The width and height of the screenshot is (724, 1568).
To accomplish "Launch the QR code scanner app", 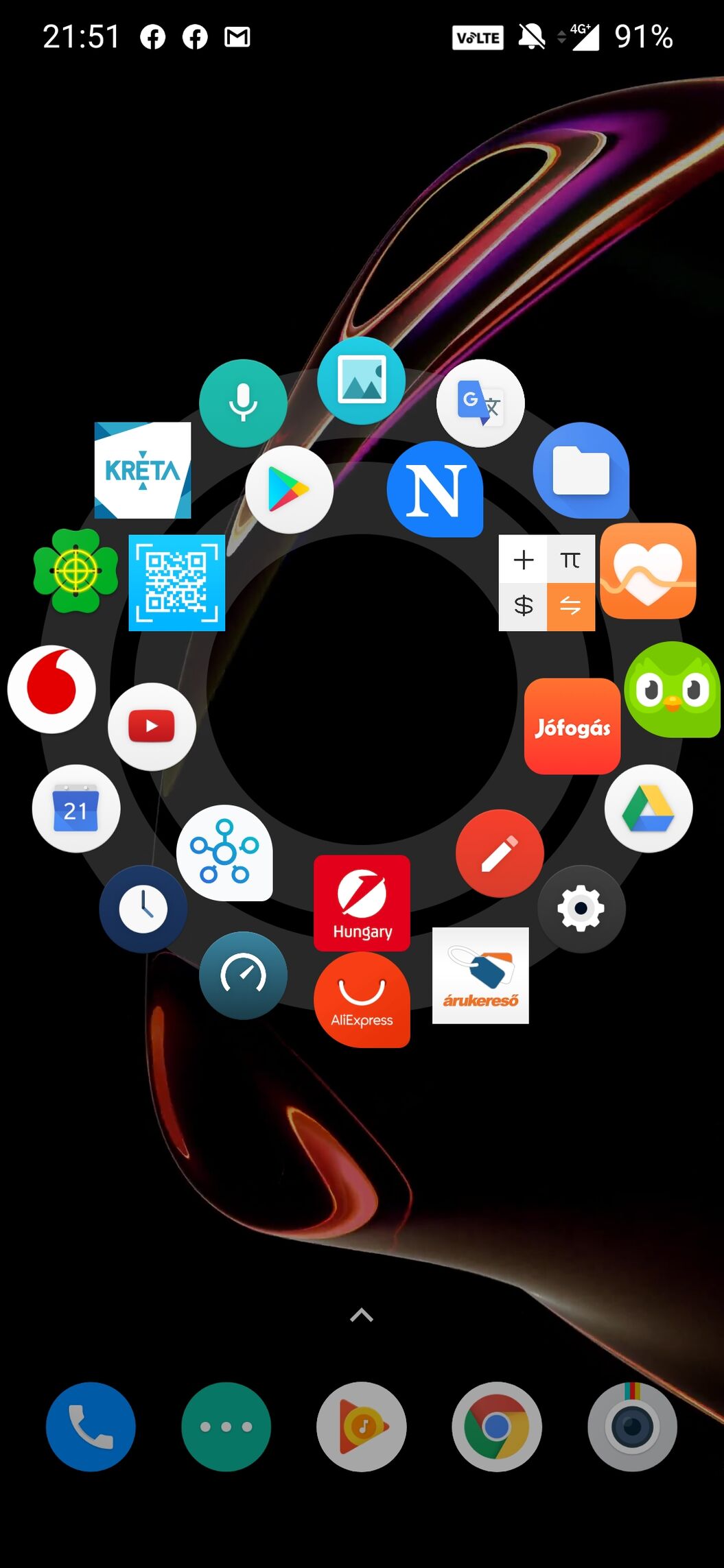I will (x=177, y=582).
